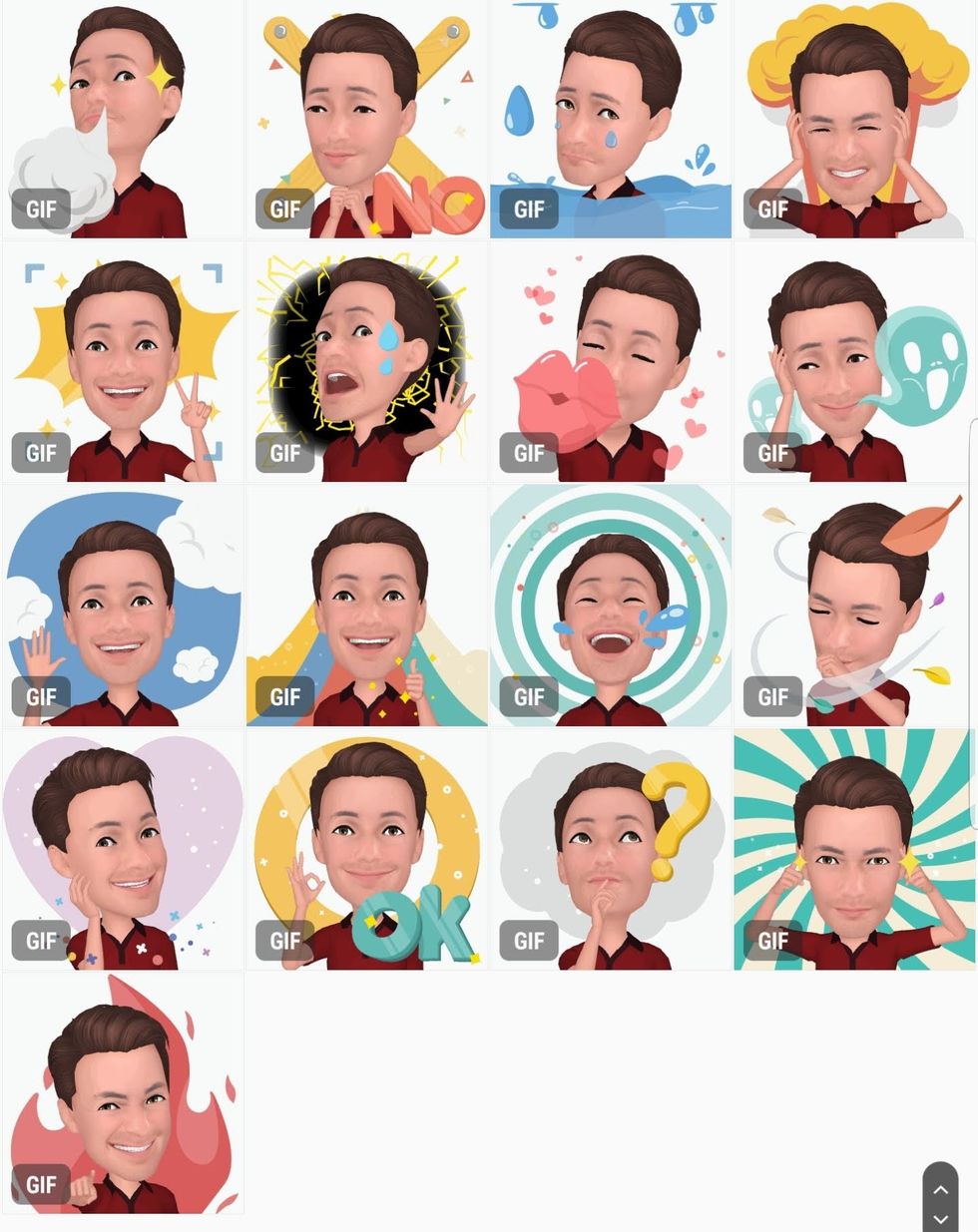The height and width of the screenshot is (1232, 978).
Task: Open the blowing smoke sparkle GIF
Action: pyautogui.click(x=123, y=120)
